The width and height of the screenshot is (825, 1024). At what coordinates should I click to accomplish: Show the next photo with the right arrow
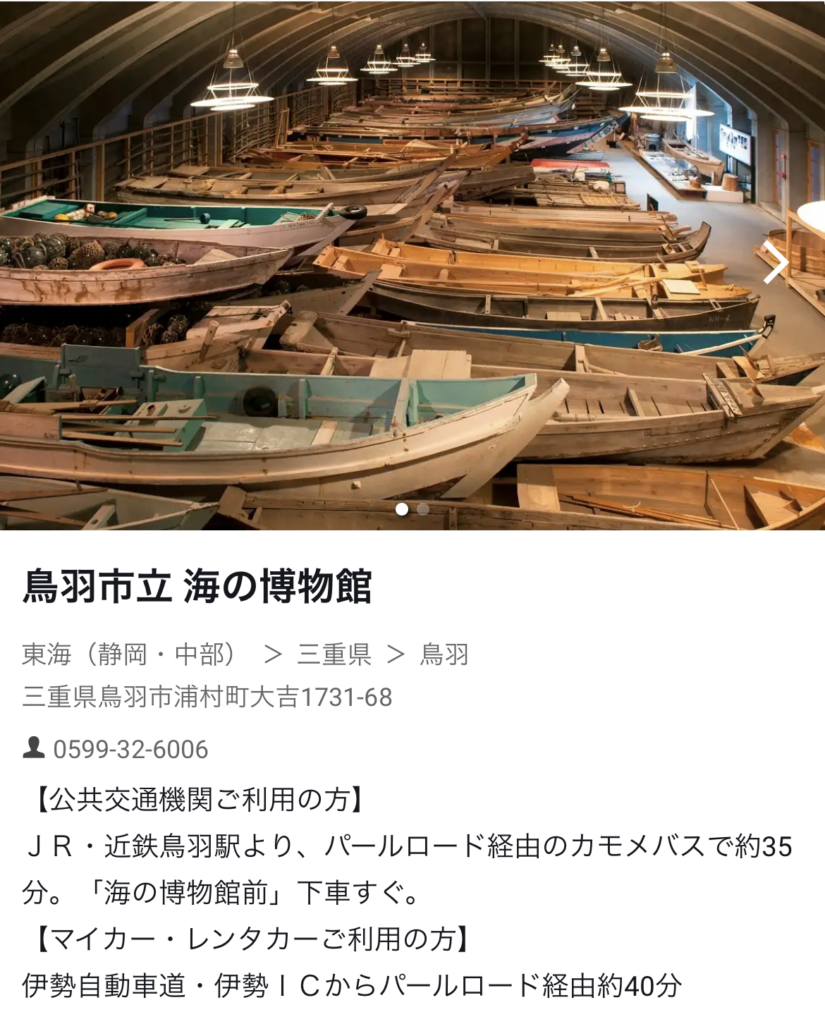(x=776, y=264)
